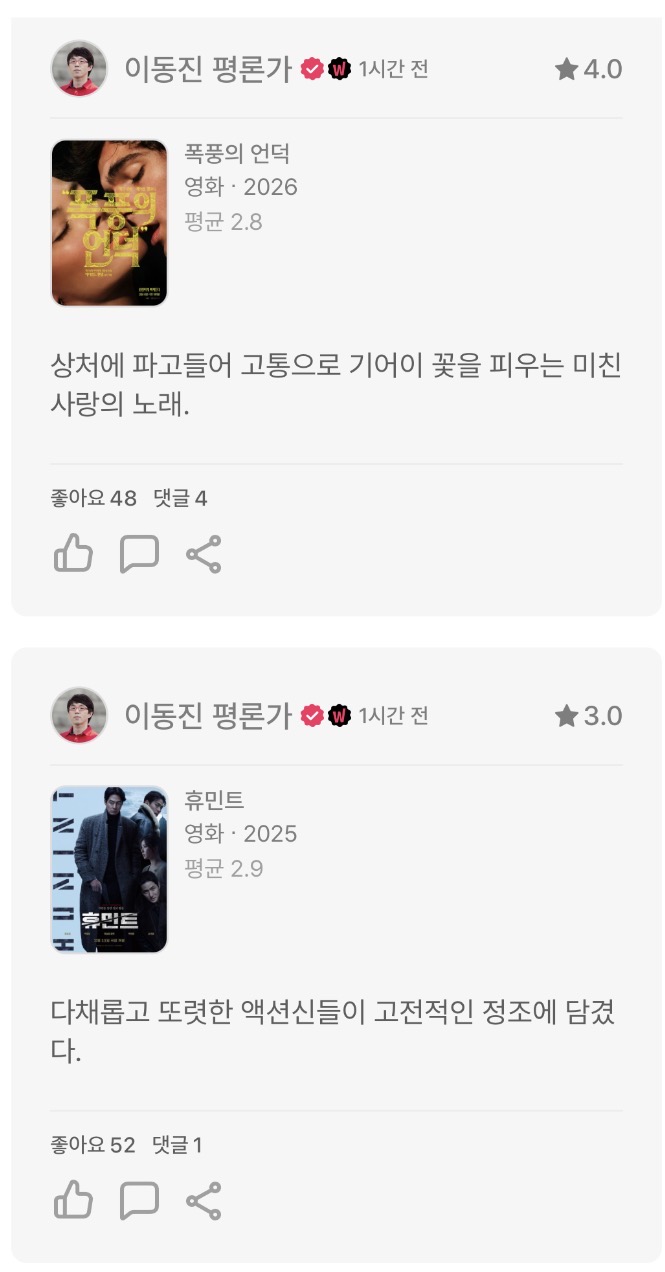Open 이동진 평론가's profile from the 휴민트 review
Screen dimensions: 665x1272
pos(79,715)
